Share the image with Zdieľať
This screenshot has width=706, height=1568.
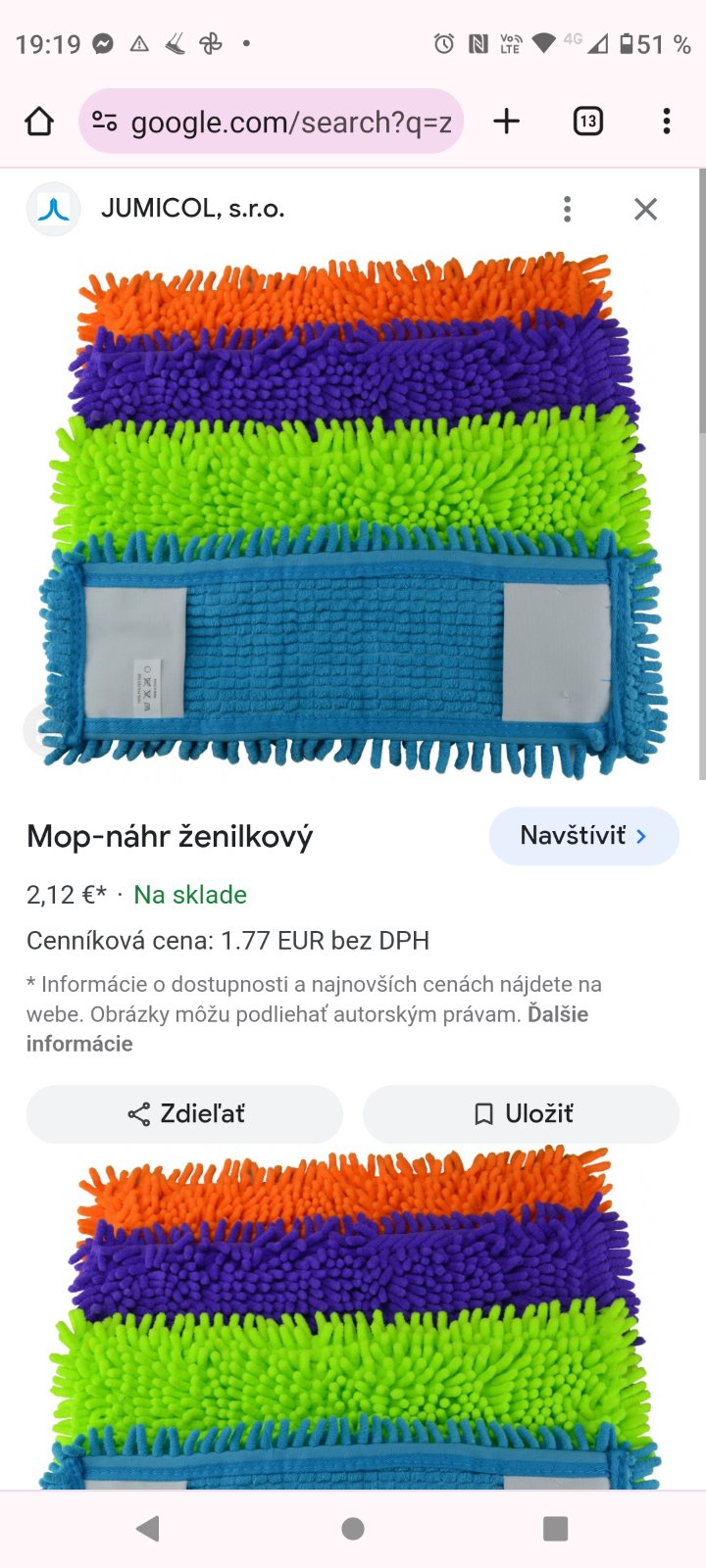point(185,1114)
